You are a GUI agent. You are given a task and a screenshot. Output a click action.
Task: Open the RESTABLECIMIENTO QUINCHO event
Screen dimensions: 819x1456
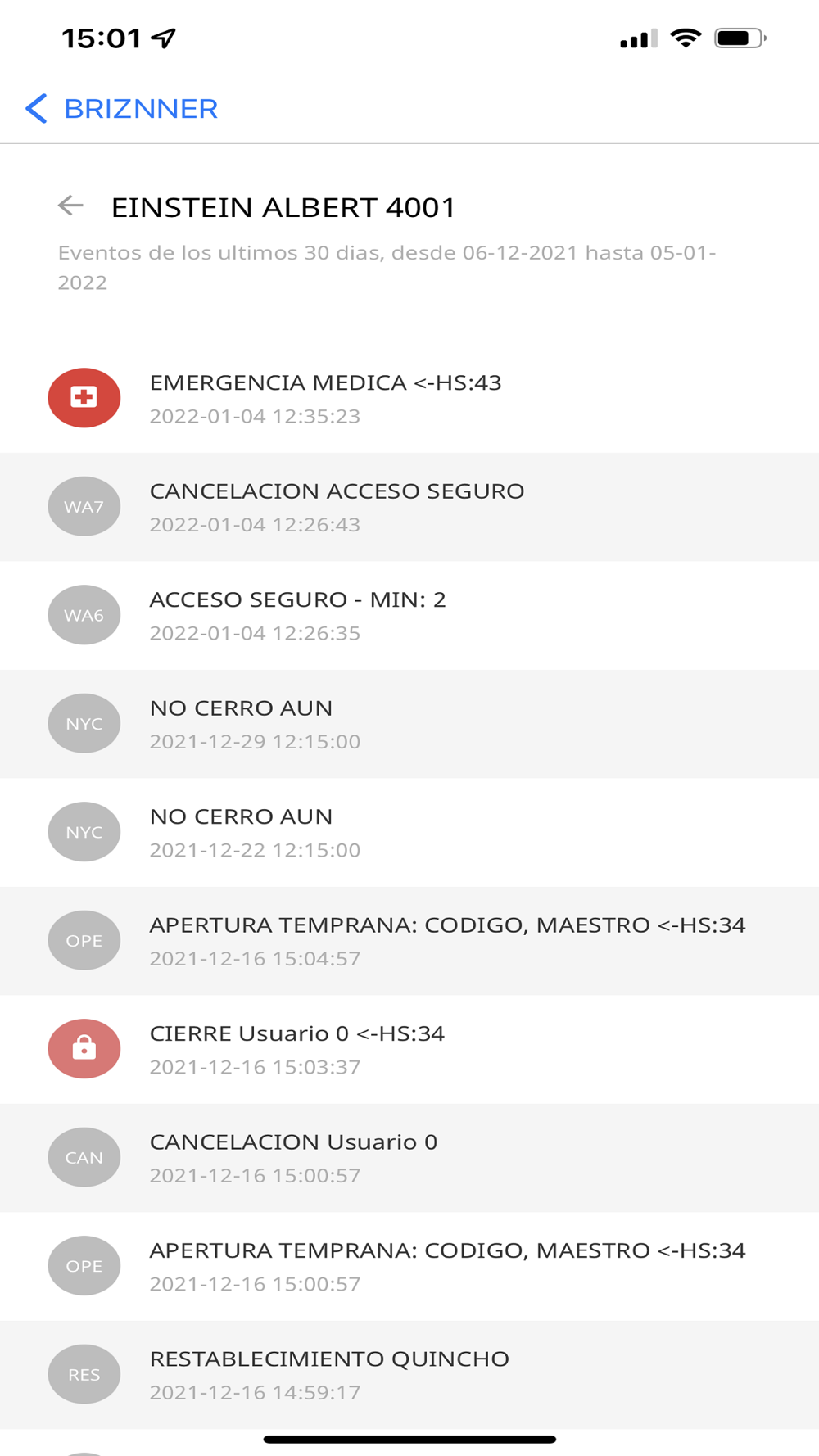pos(409,1375)
